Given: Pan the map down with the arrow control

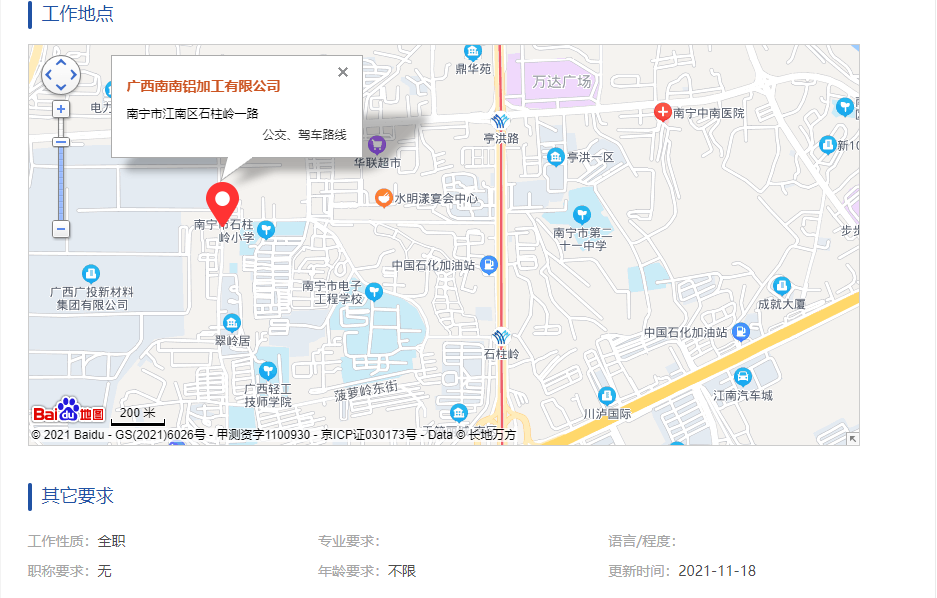Looking at the screenshot, I should 61,87.
